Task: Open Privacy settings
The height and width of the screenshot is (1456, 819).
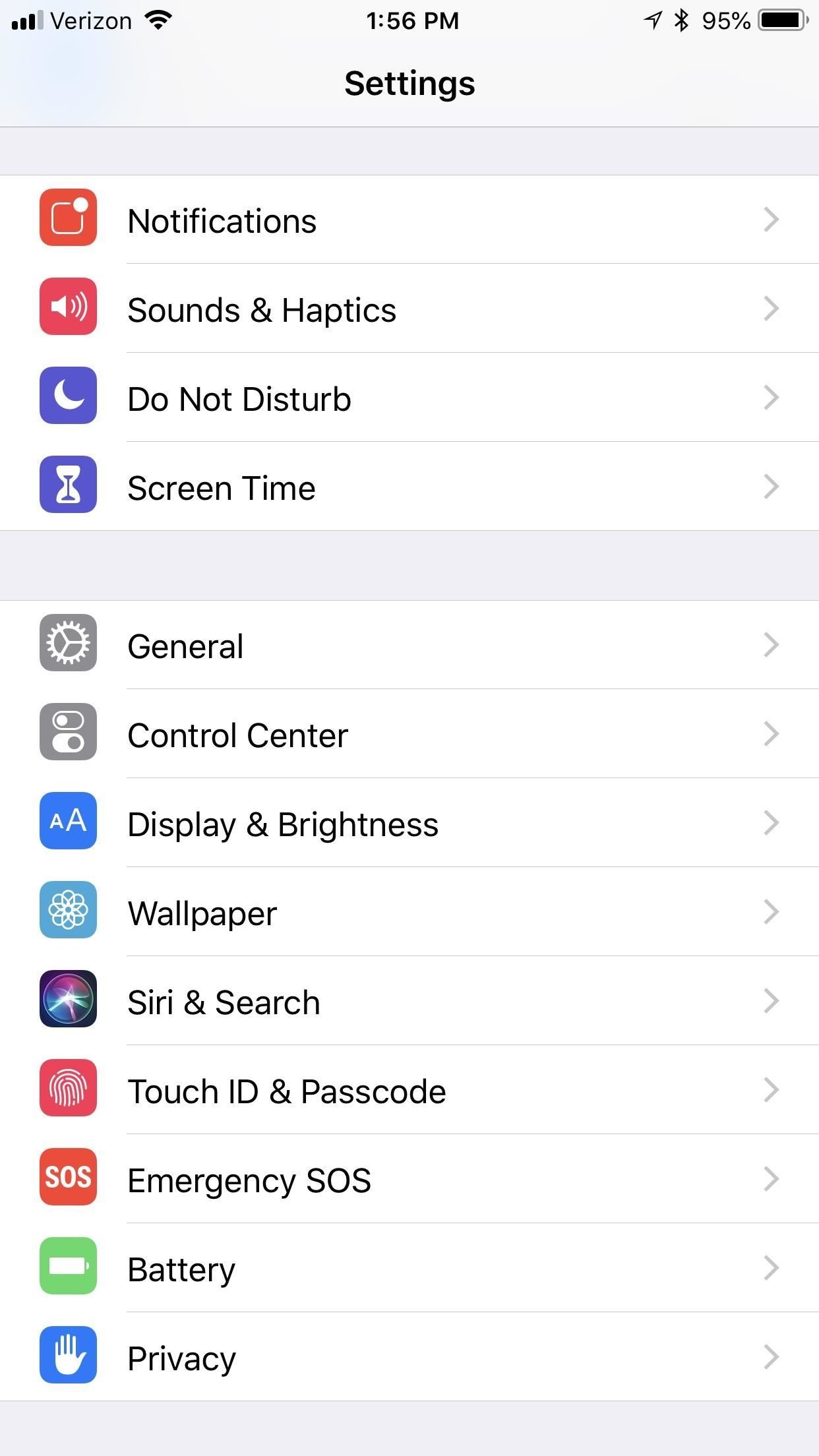Action: [x=409, y=1356]
